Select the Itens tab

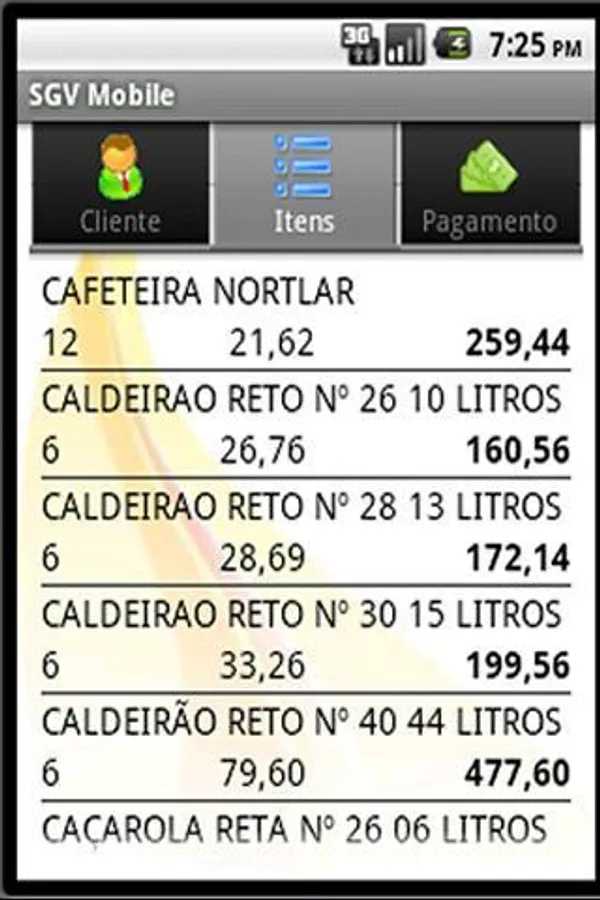(304, 185)
